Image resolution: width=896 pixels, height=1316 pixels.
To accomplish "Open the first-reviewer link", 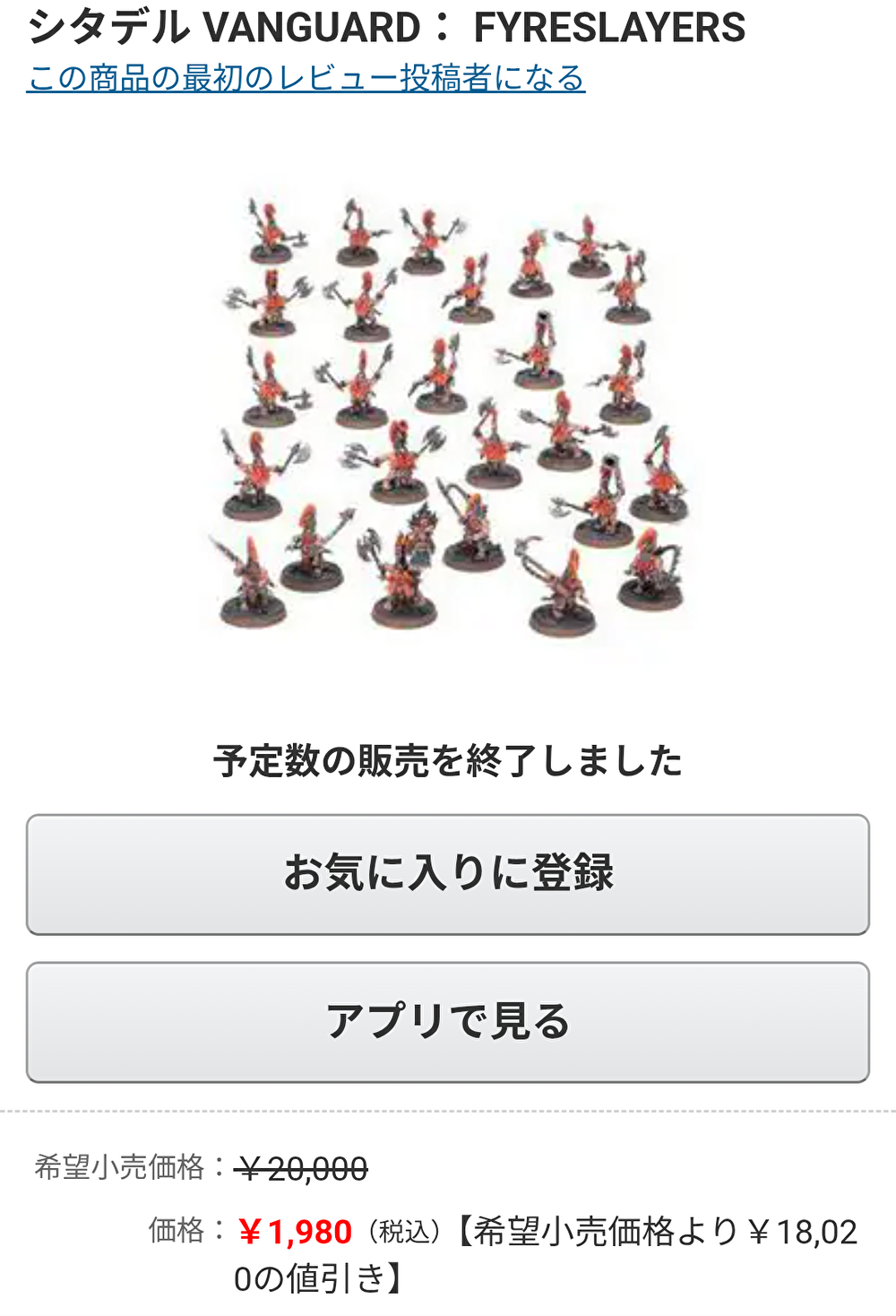I will tap(306, 79).
